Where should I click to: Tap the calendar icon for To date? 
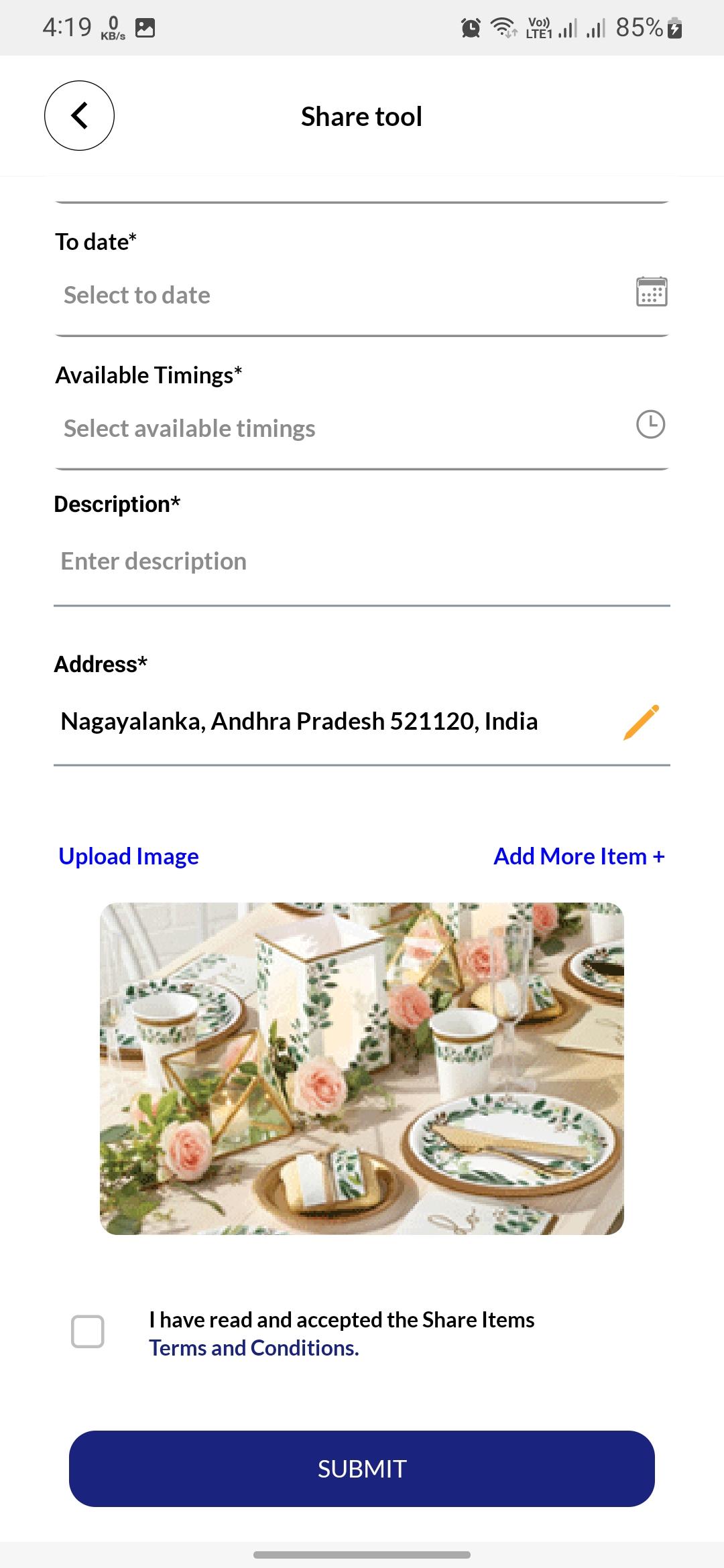click(651, 292)
